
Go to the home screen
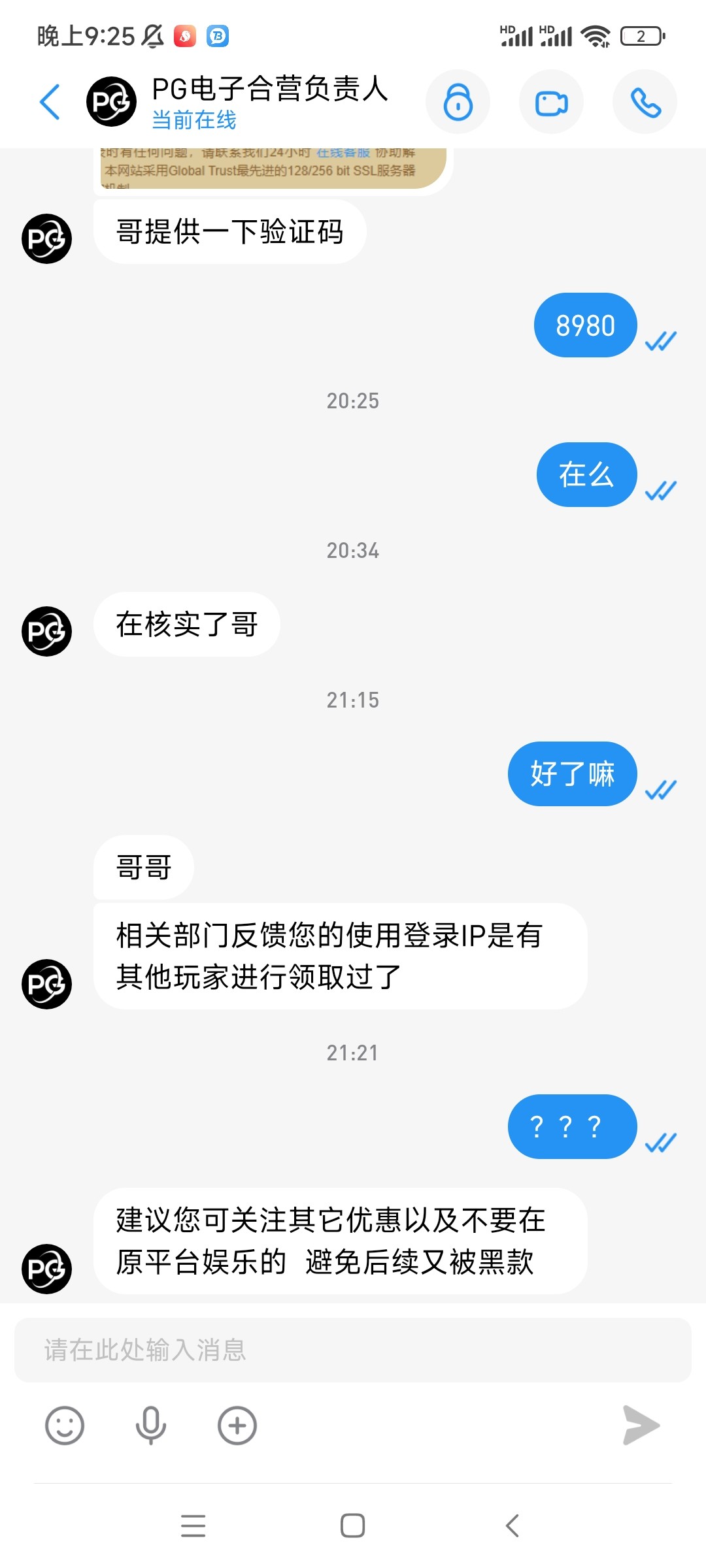352,1526
